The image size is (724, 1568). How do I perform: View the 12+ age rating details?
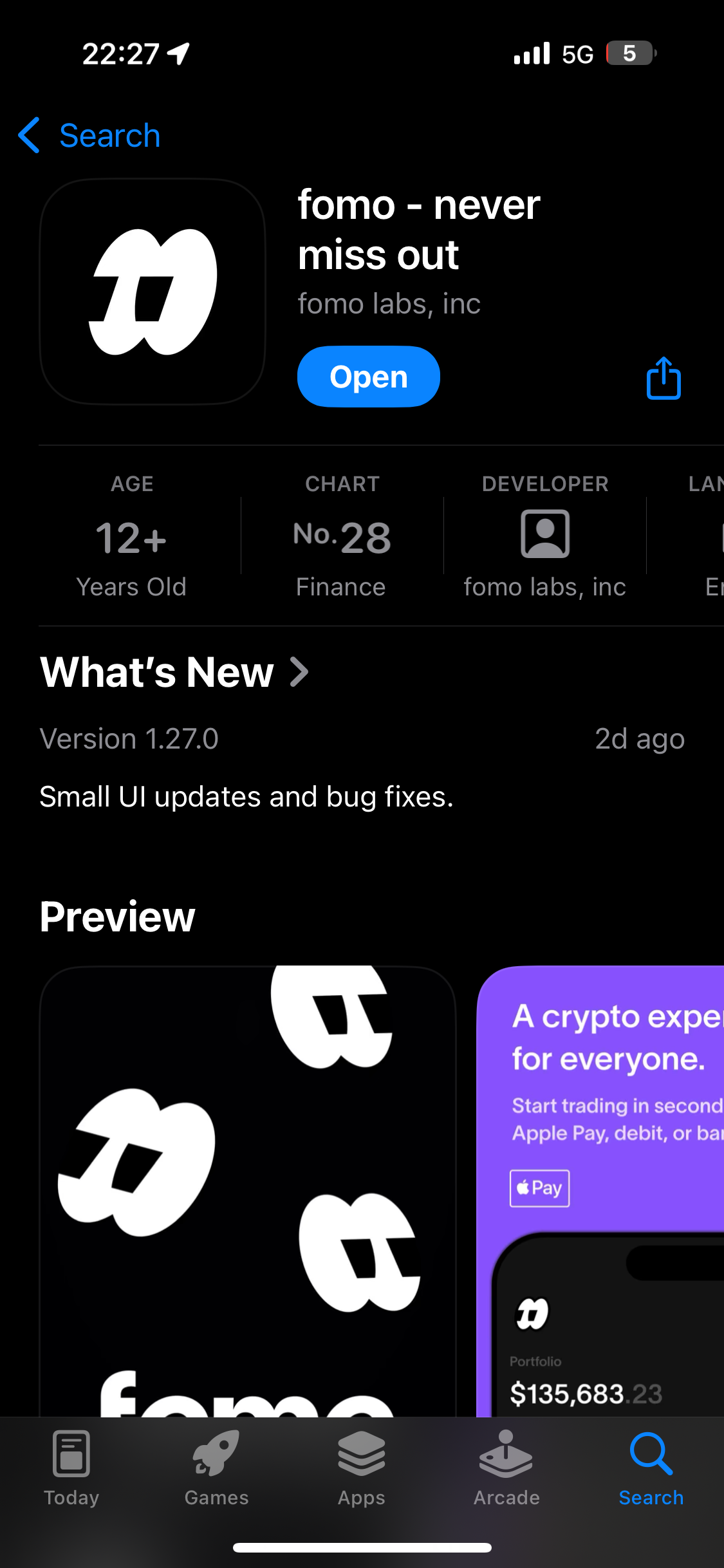pos(132,537)
